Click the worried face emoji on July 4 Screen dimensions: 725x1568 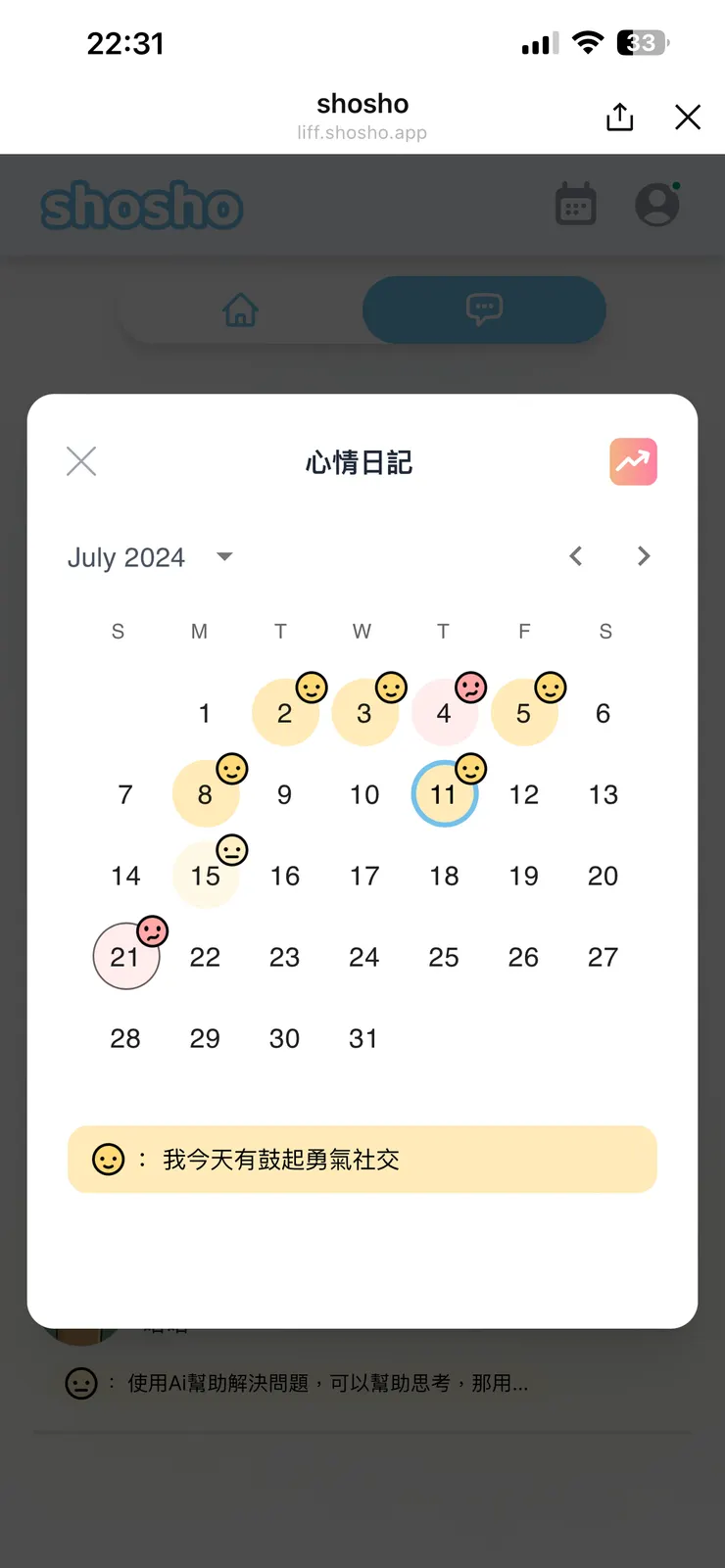click(x=471, y=687)
